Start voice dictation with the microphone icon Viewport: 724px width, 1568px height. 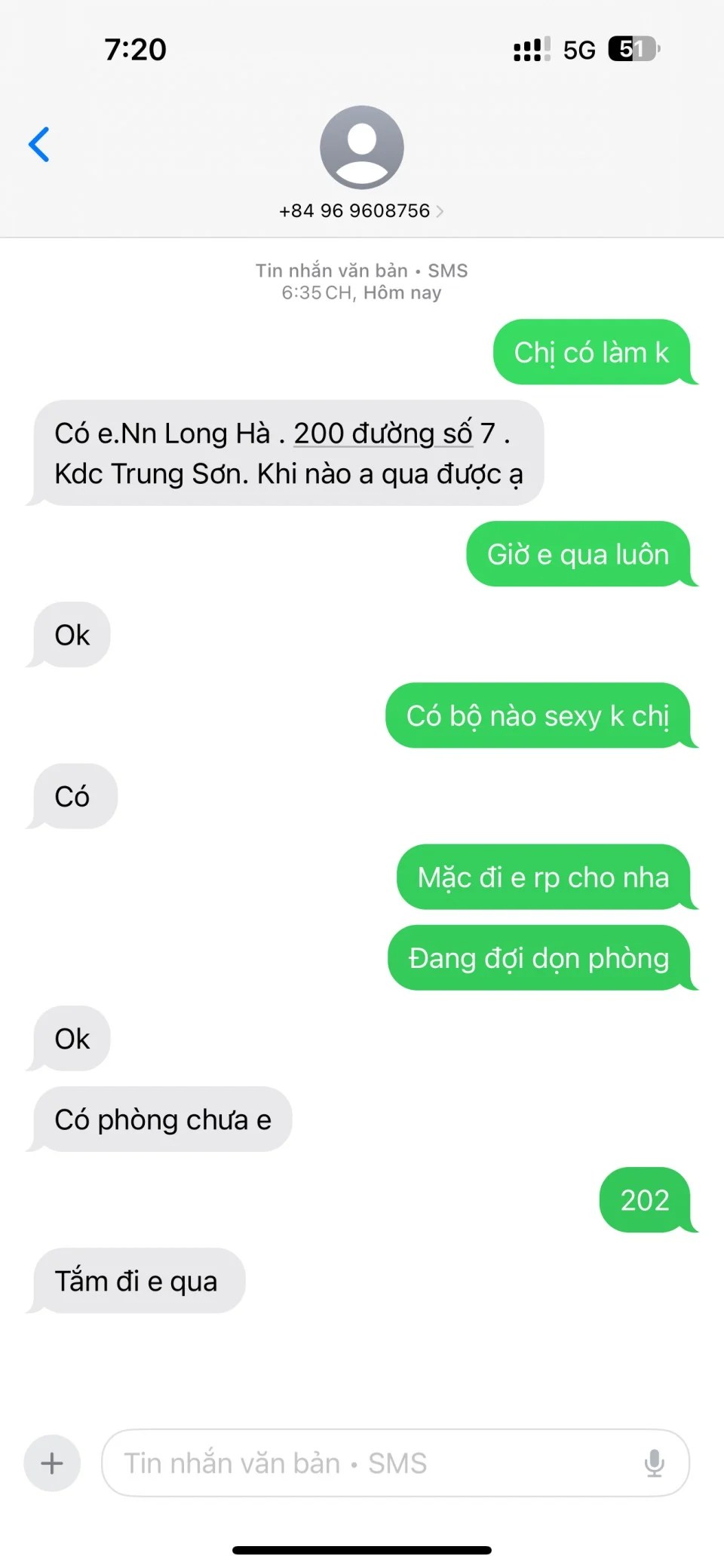click(x=654, y=1463)
